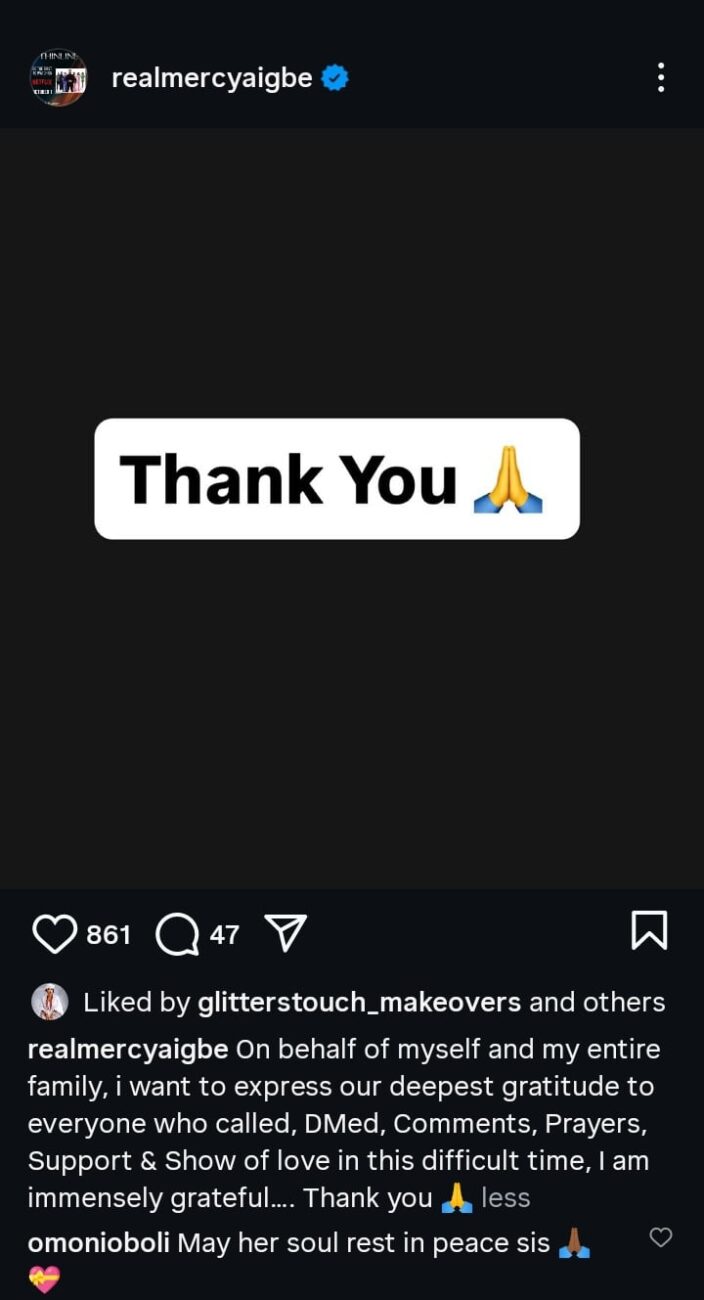This screenshot has width=704, height=1300.
Task: Open the realmercyaigbe username in the header
Action: coord(212,78)
